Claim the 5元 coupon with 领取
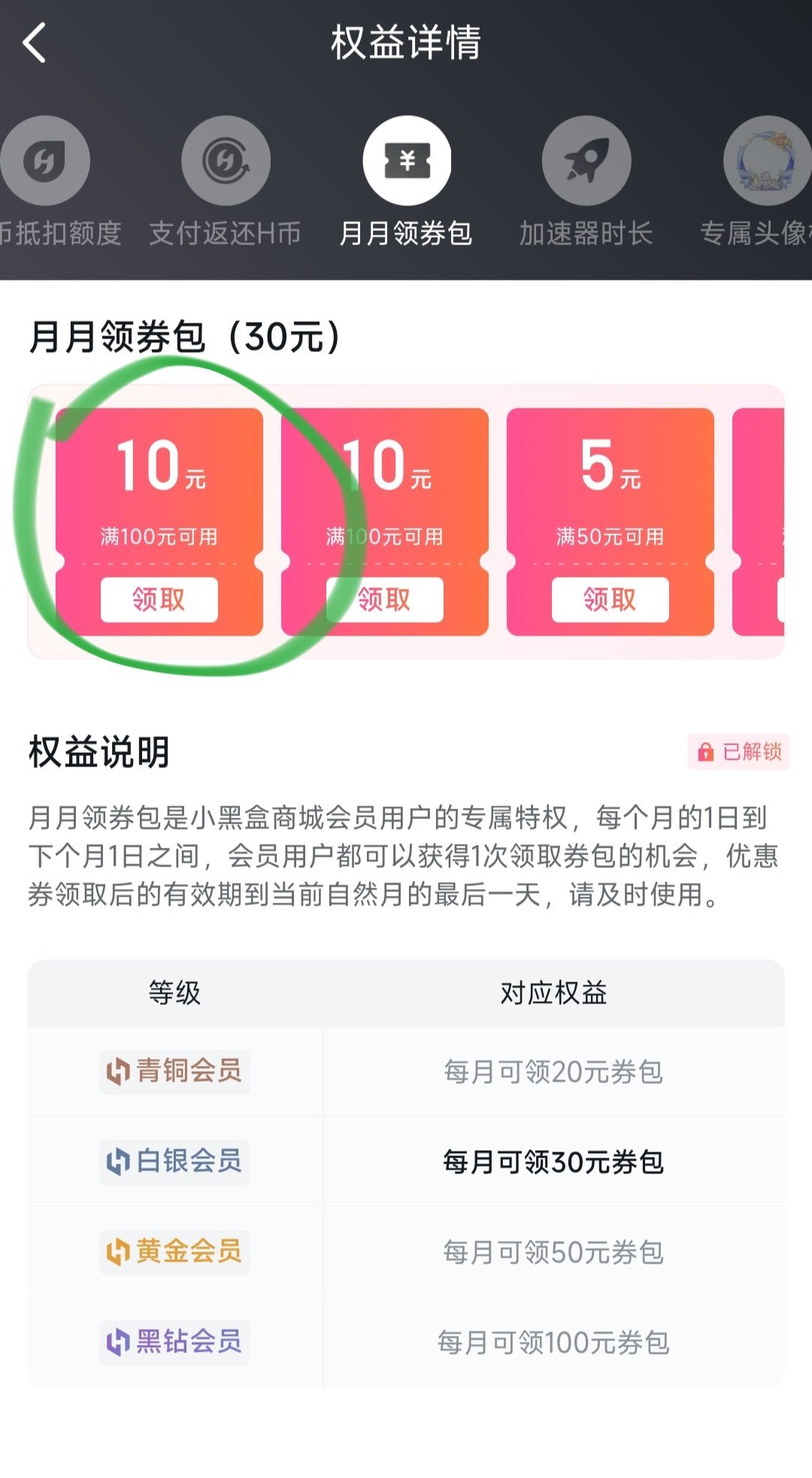 [610, 599]
